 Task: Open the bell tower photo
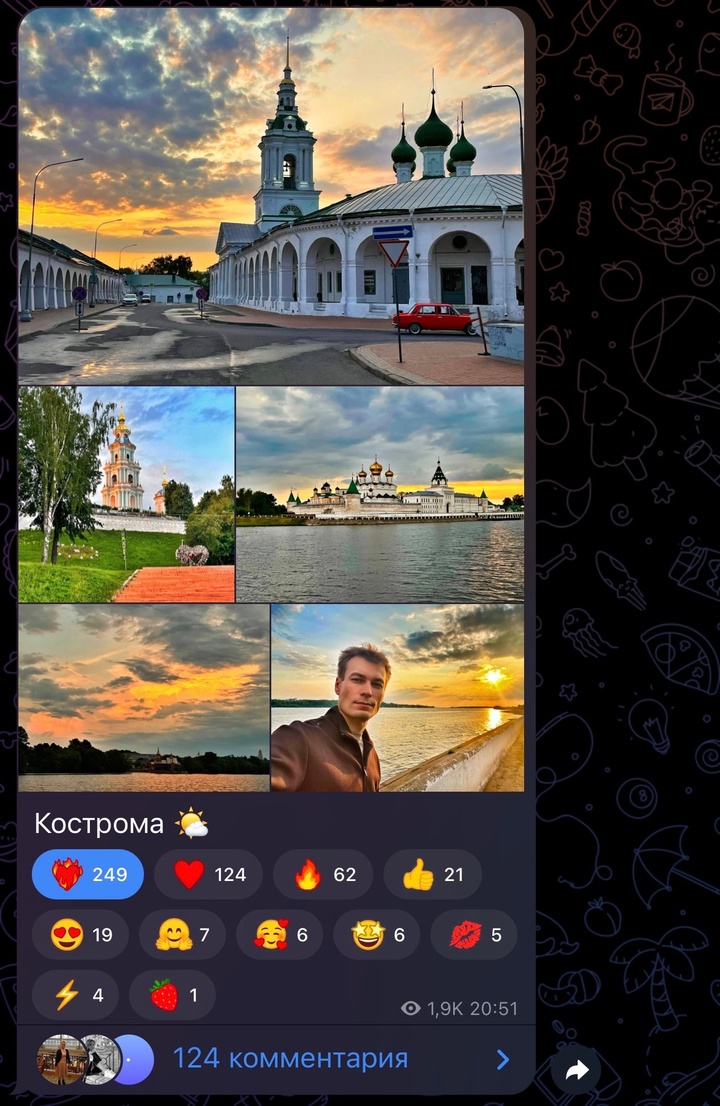[x=126, y=494]
